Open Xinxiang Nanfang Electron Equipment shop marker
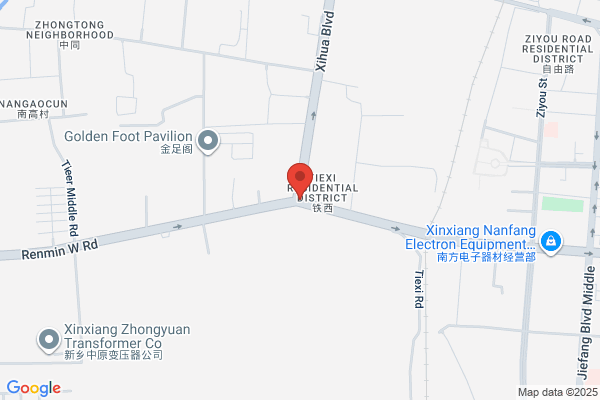600x400 pixels. coord(551,243)
